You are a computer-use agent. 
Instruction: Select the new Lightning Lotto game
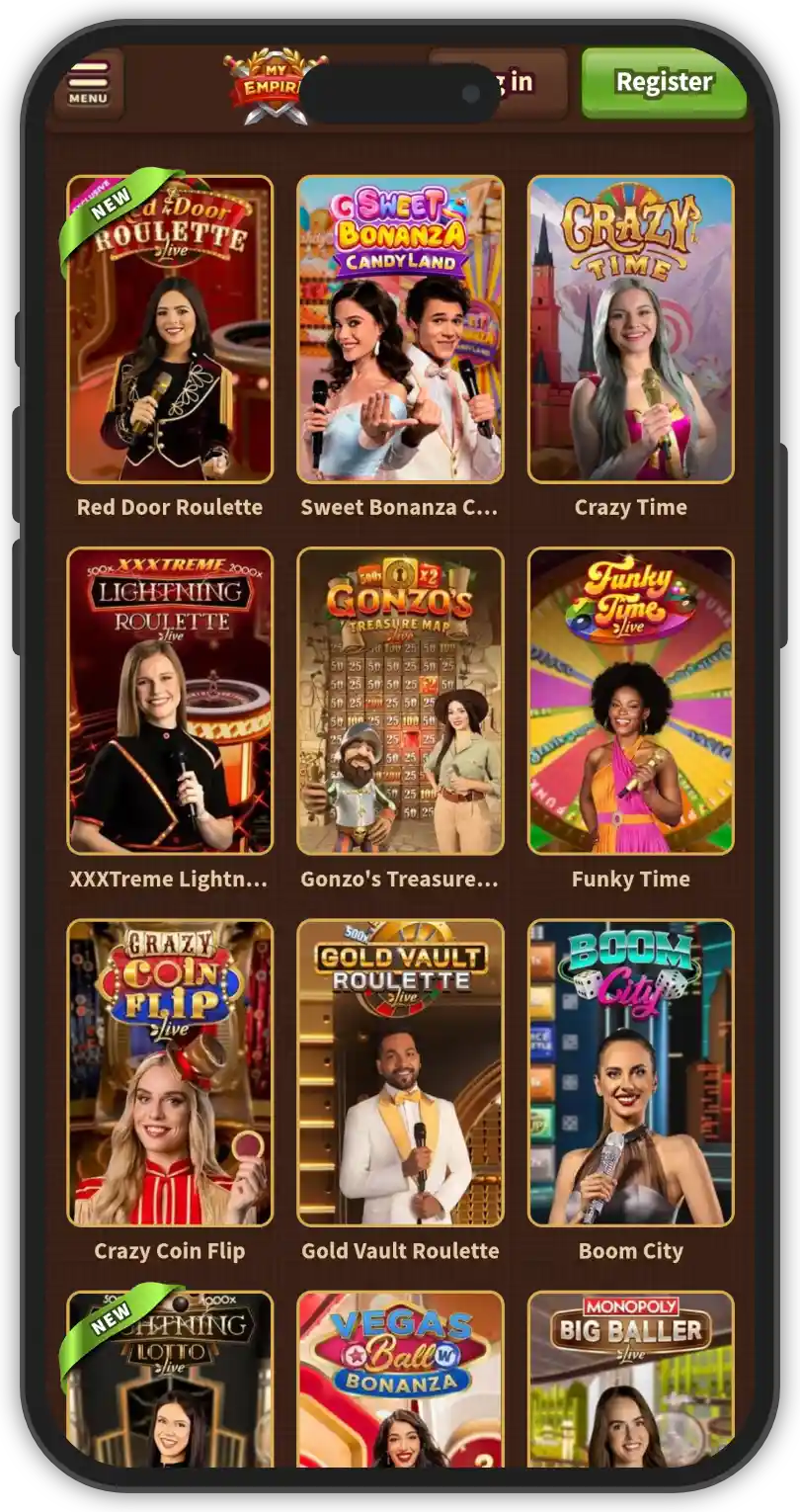click(170, 1384)
